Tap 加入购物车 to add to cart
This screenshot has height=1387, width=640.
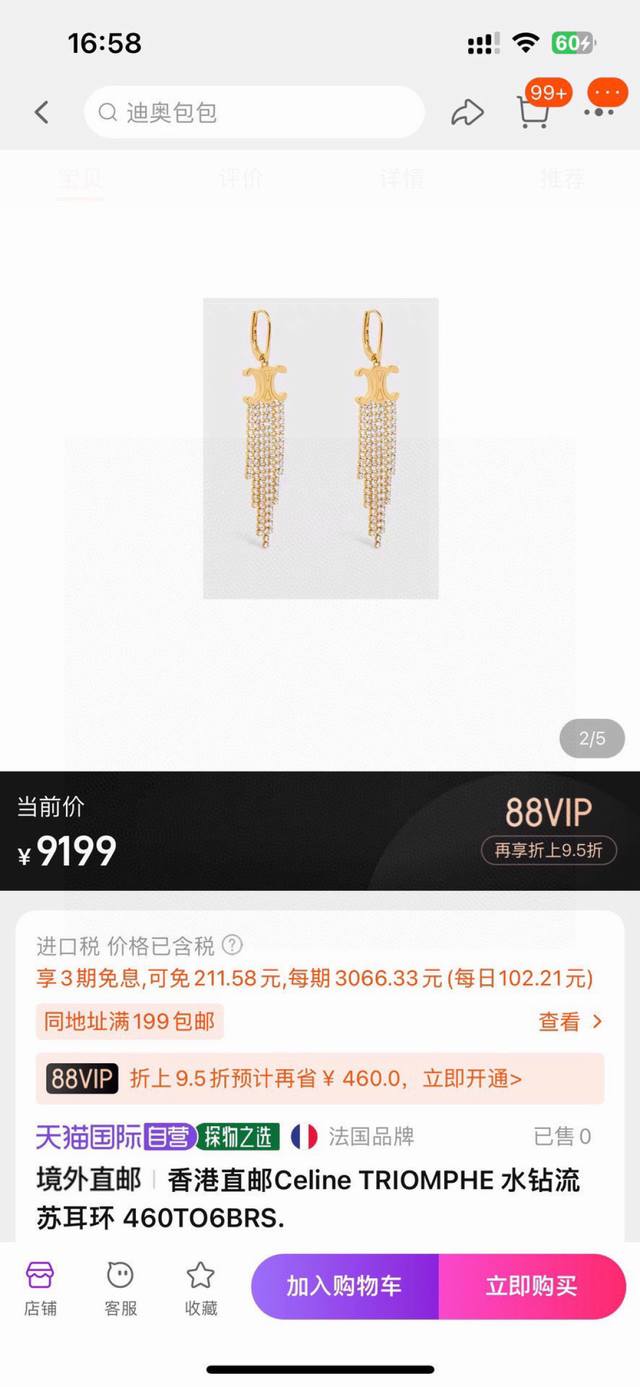344,1286
